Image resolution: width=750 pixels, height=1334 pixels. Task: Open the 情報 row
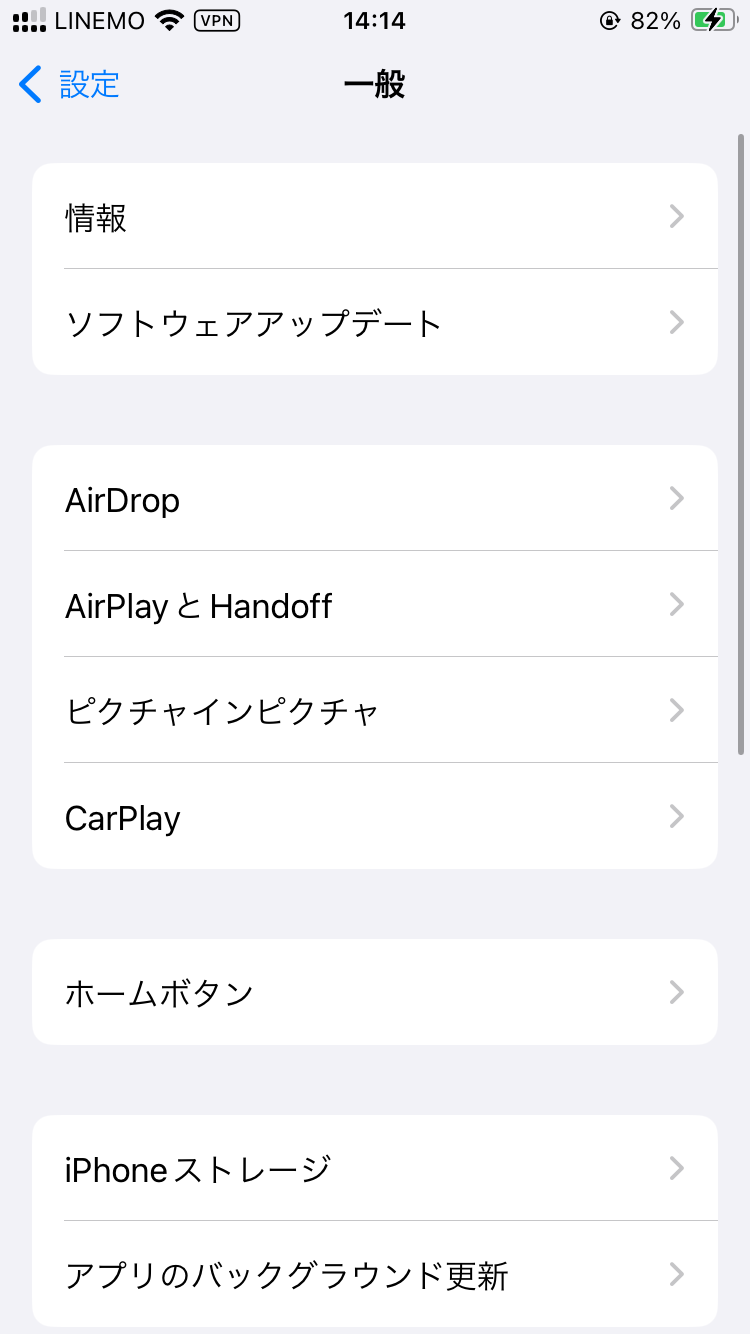coord(374,217)
